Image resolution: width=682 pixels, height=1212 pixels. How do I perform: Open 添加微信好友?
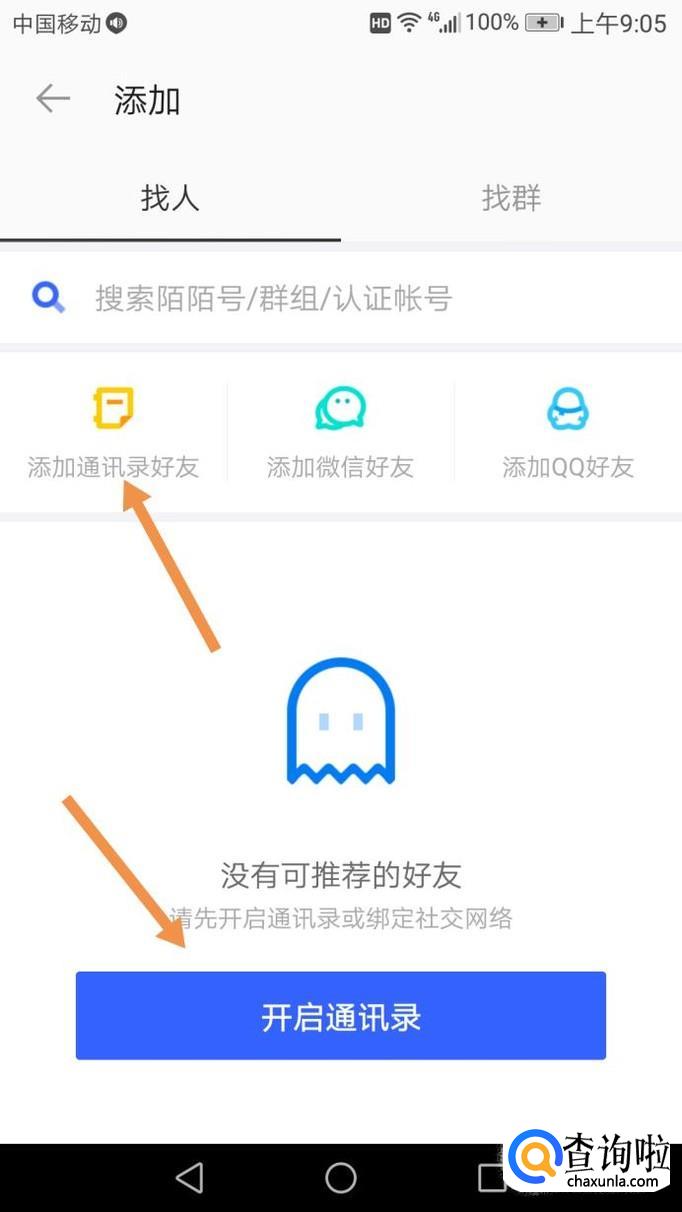point(340,432)
